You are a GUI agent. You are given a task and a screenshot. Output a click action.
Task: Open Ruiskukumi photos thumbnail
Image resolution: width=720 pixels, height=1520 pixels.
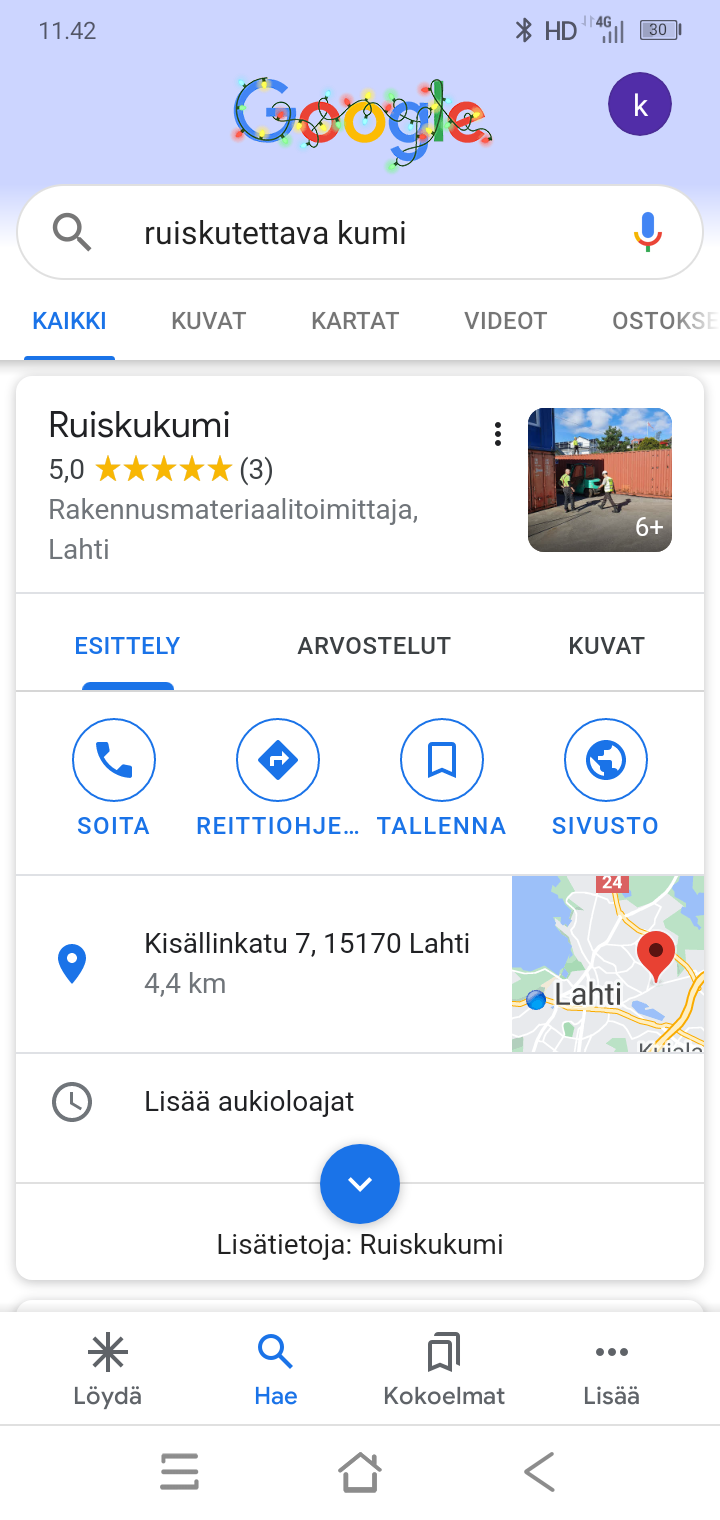[x=600, y=480]
